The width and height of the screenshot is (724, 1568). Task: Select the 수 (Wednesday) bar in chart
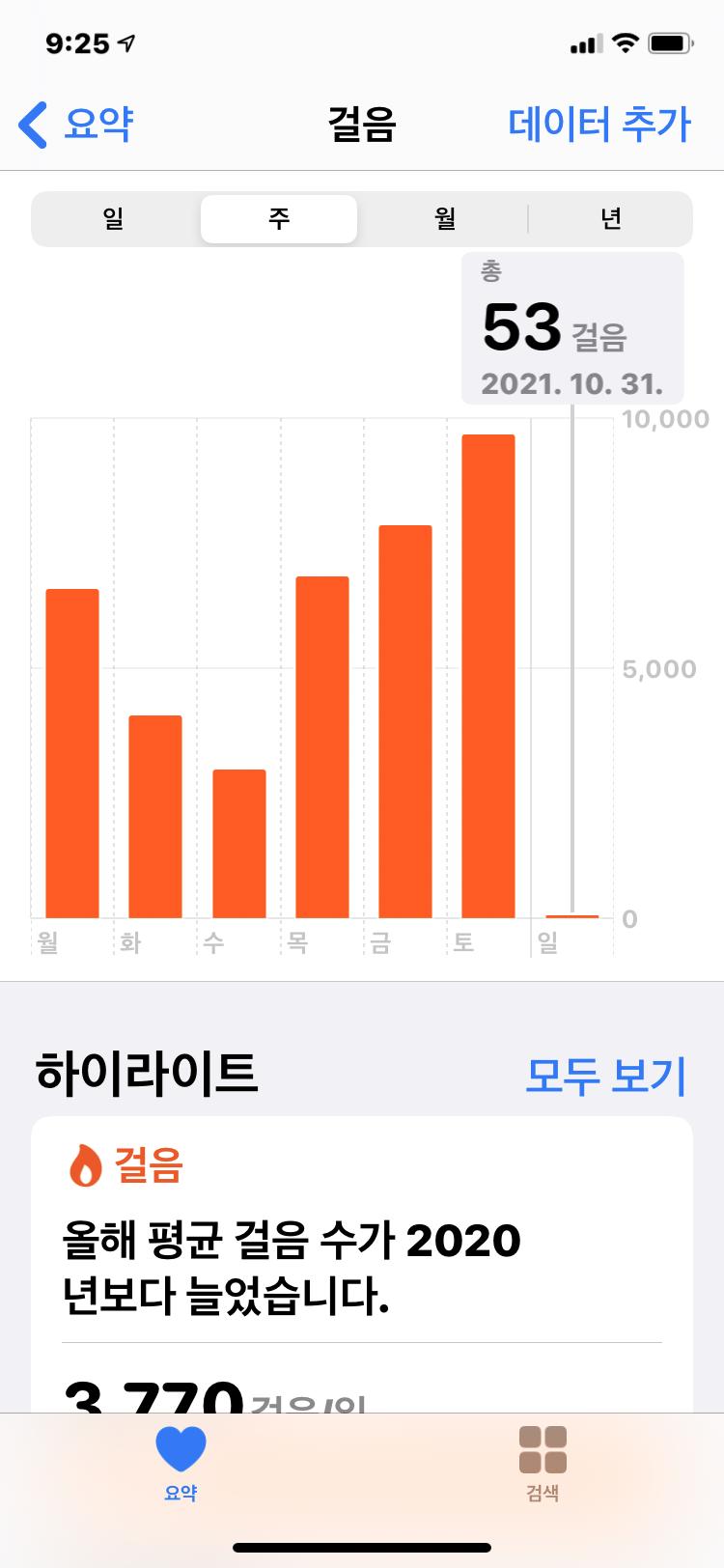coord(239,843)
